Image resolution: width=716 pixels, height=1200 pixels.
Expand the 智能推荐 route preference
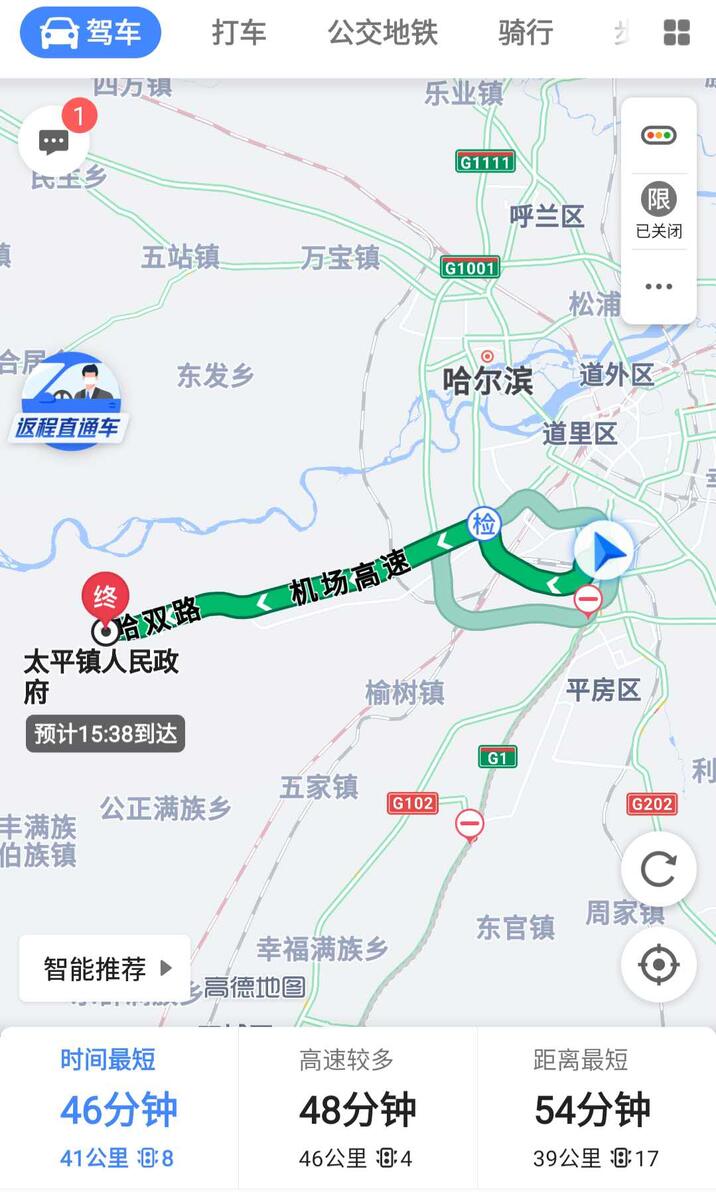pos(105,968)
